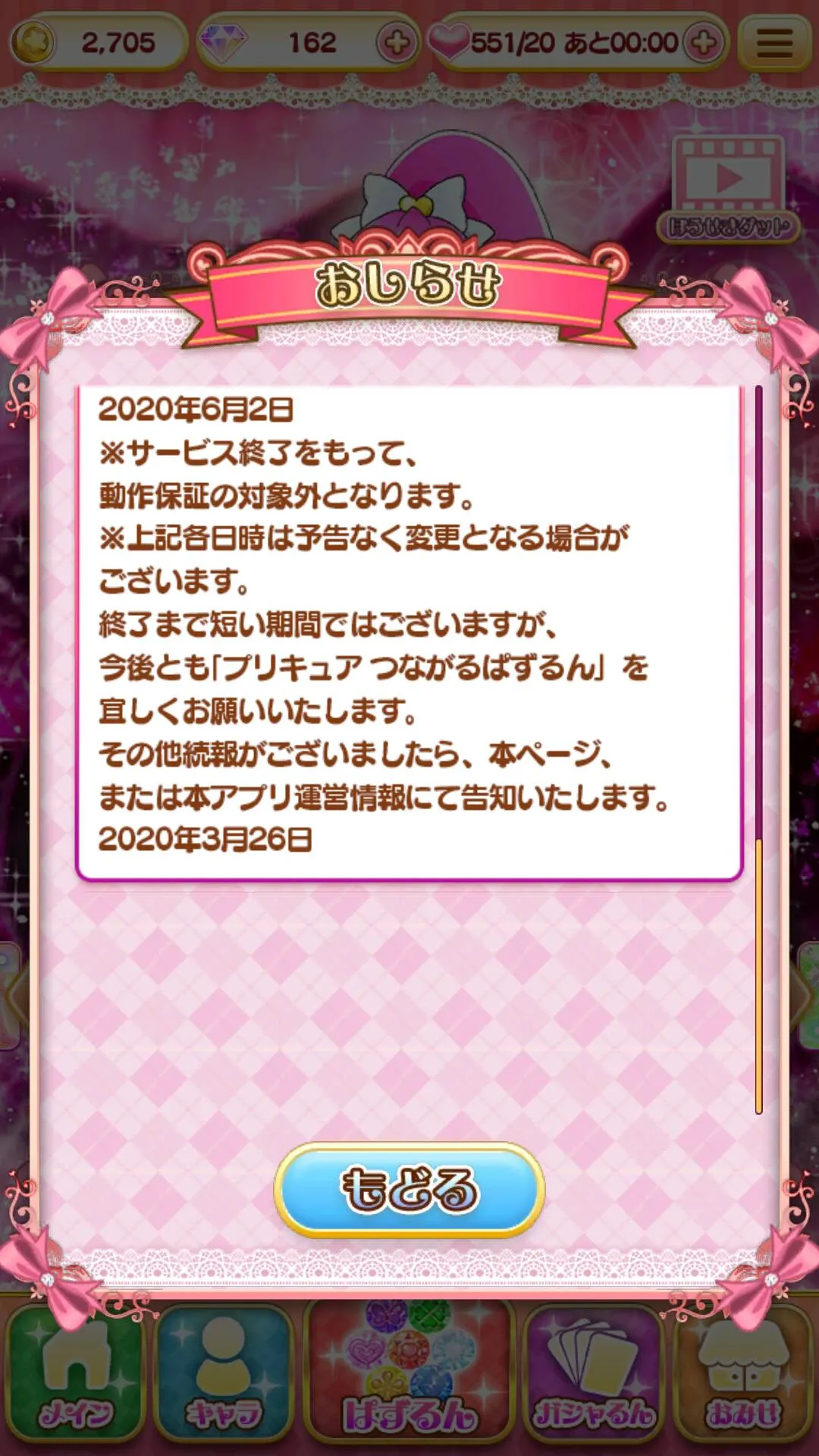Add more gems with plus icon
The image size is (819, 1456).
[397, 42]
